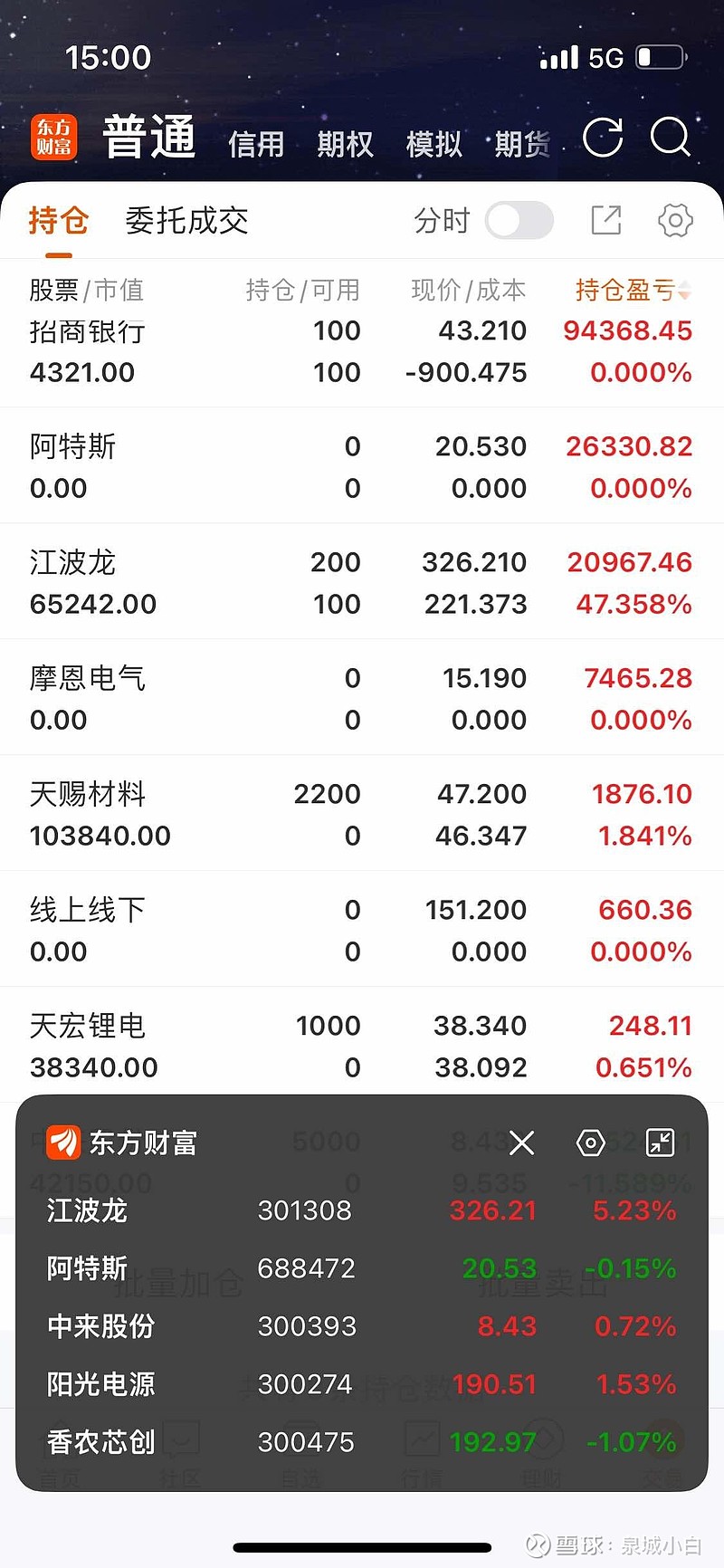Refresh the account data
This screenshot has height=1568, width=724.
click(603, 139)
